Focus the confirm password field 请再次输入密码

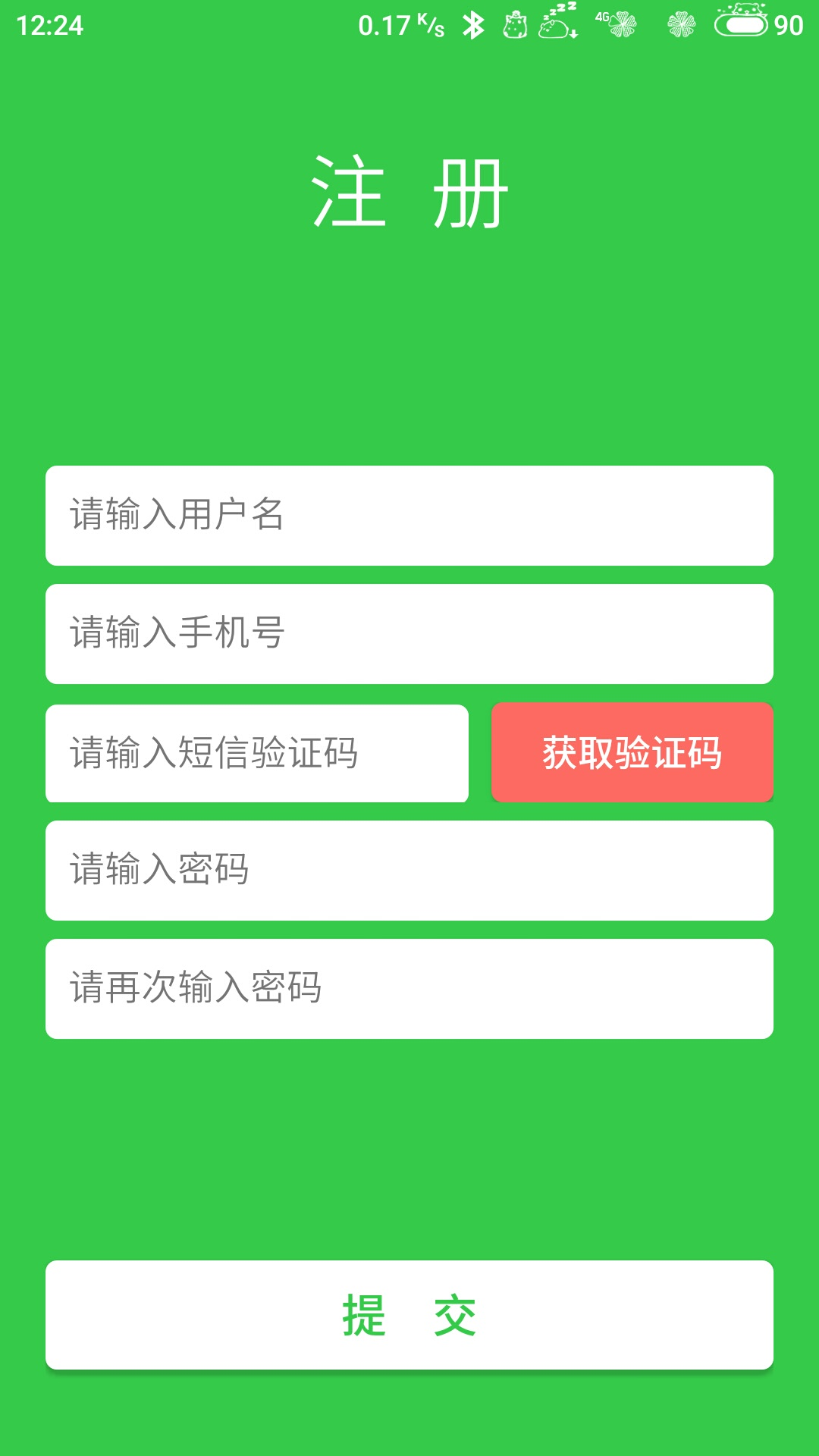(409, 989)
